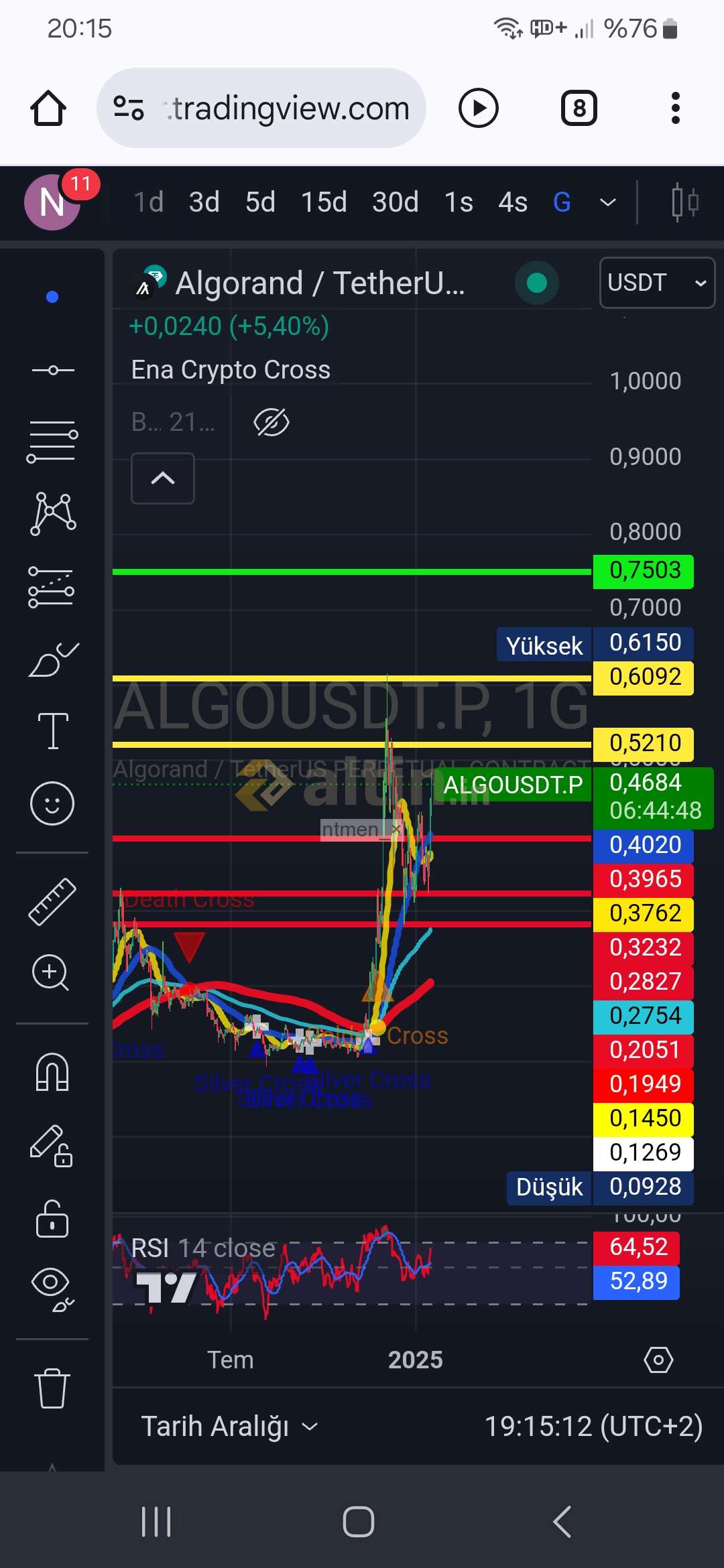Switch to the 30d interval
The width and height of the screenshot is (724, 1568).
pyautogui.click(x=396, y=202)
